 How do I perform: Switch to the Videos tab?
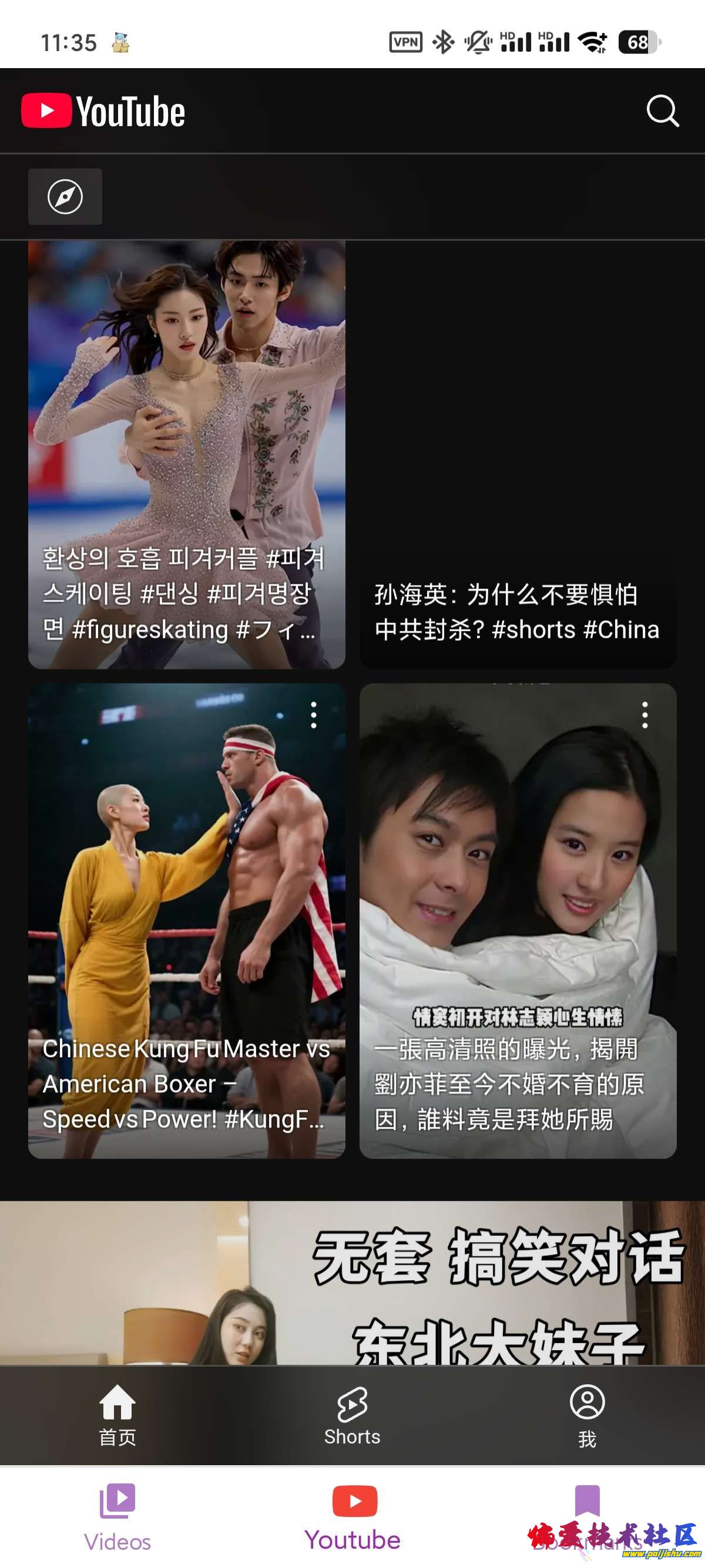point(117,1516)
